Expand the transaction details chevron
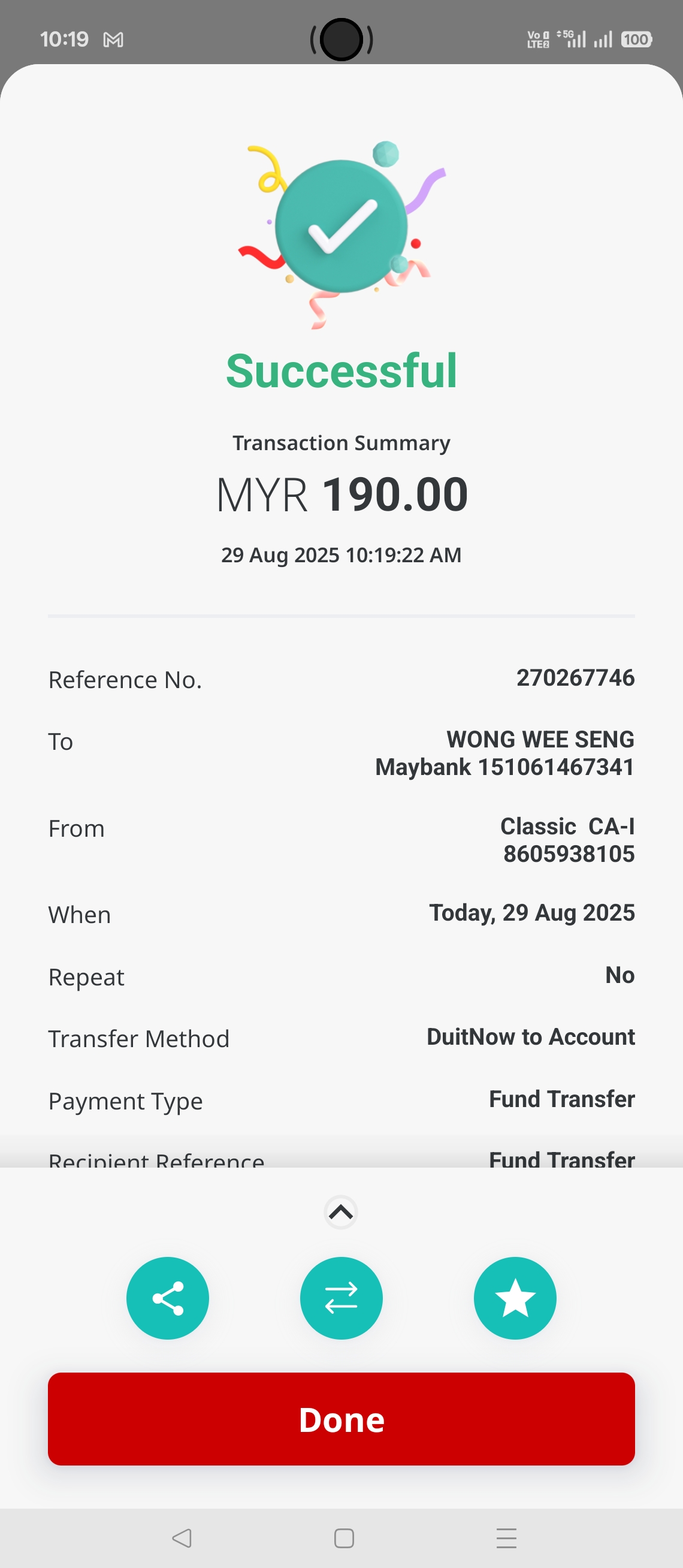 (341, 1213)
